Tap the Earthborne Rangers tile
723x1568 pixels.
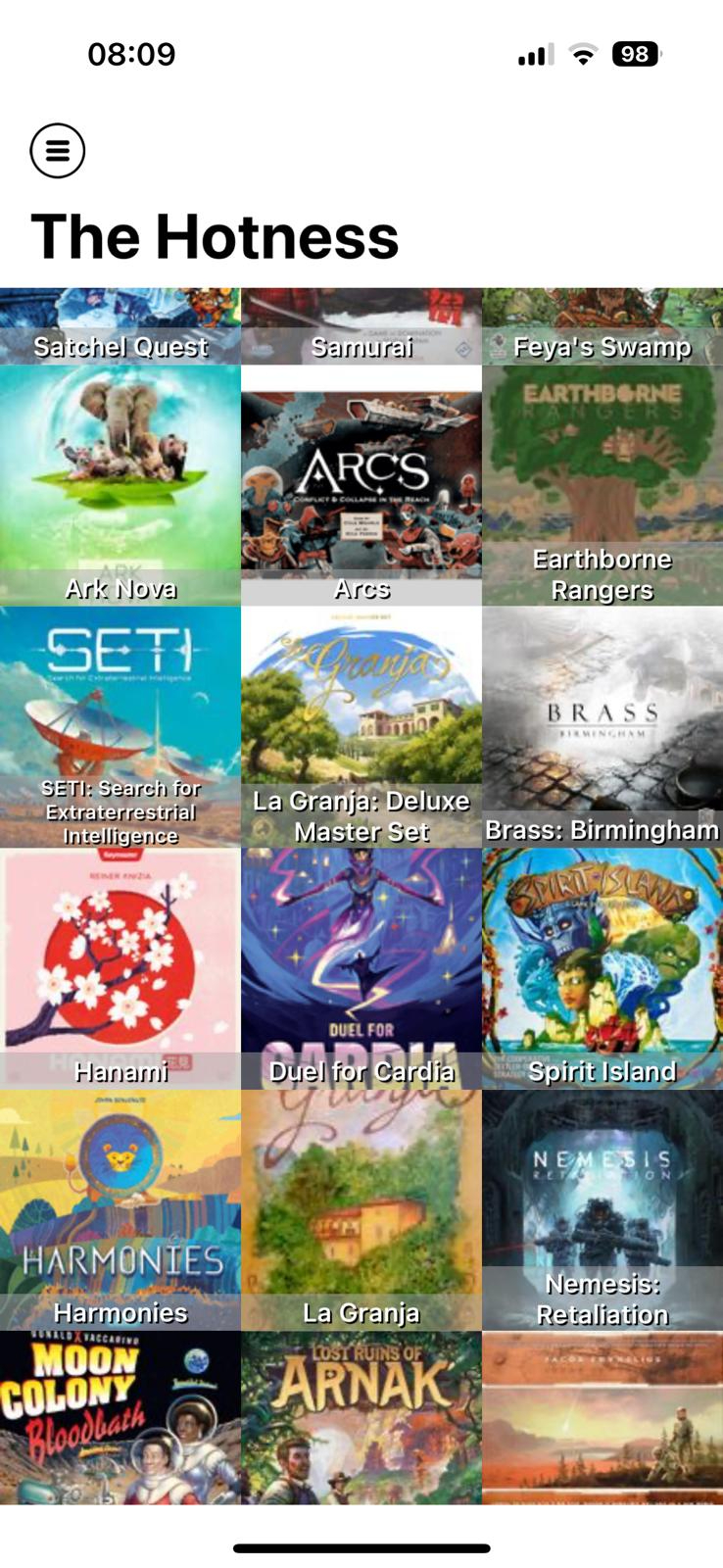click(x=602, y=484)
